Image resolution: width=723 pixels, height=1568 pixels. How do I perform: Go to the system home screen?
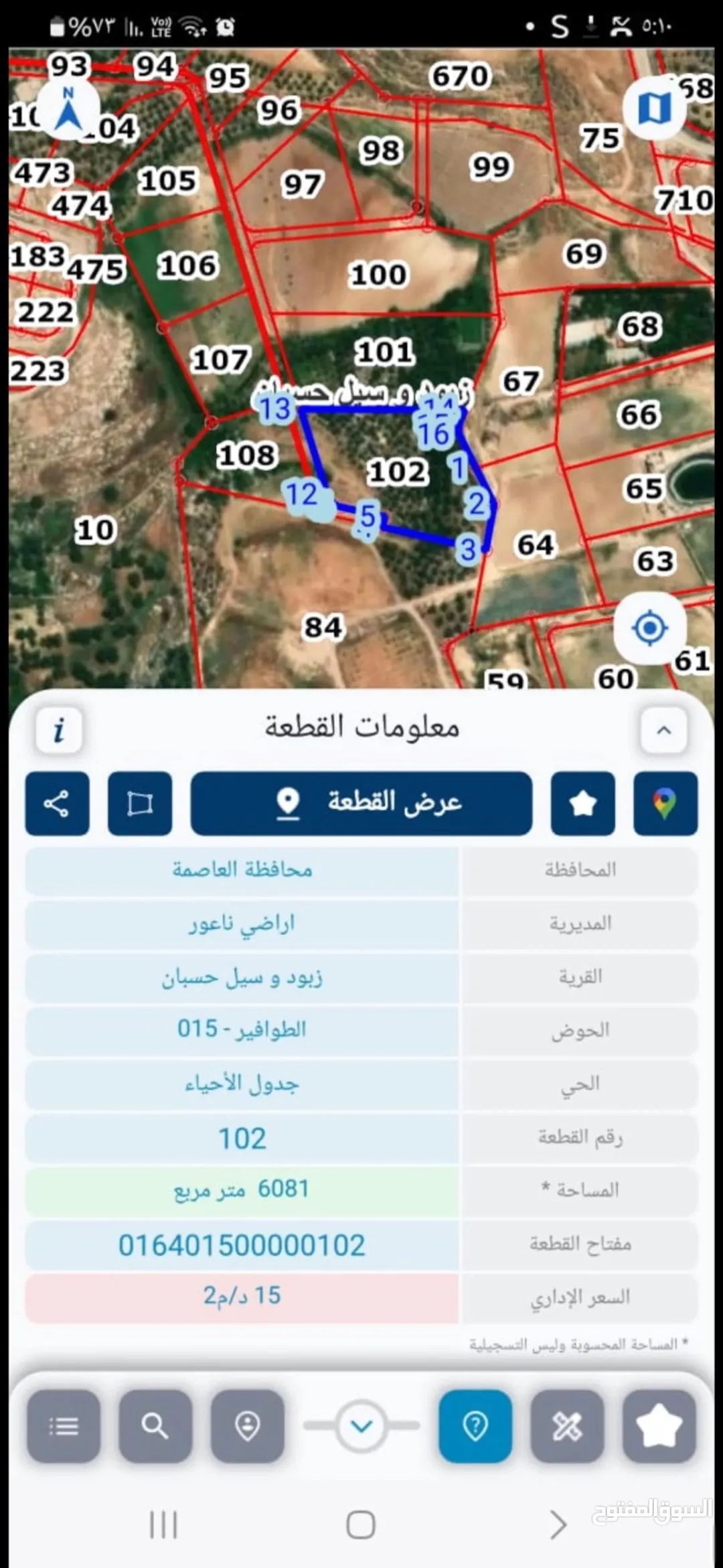coord(361,1525)
